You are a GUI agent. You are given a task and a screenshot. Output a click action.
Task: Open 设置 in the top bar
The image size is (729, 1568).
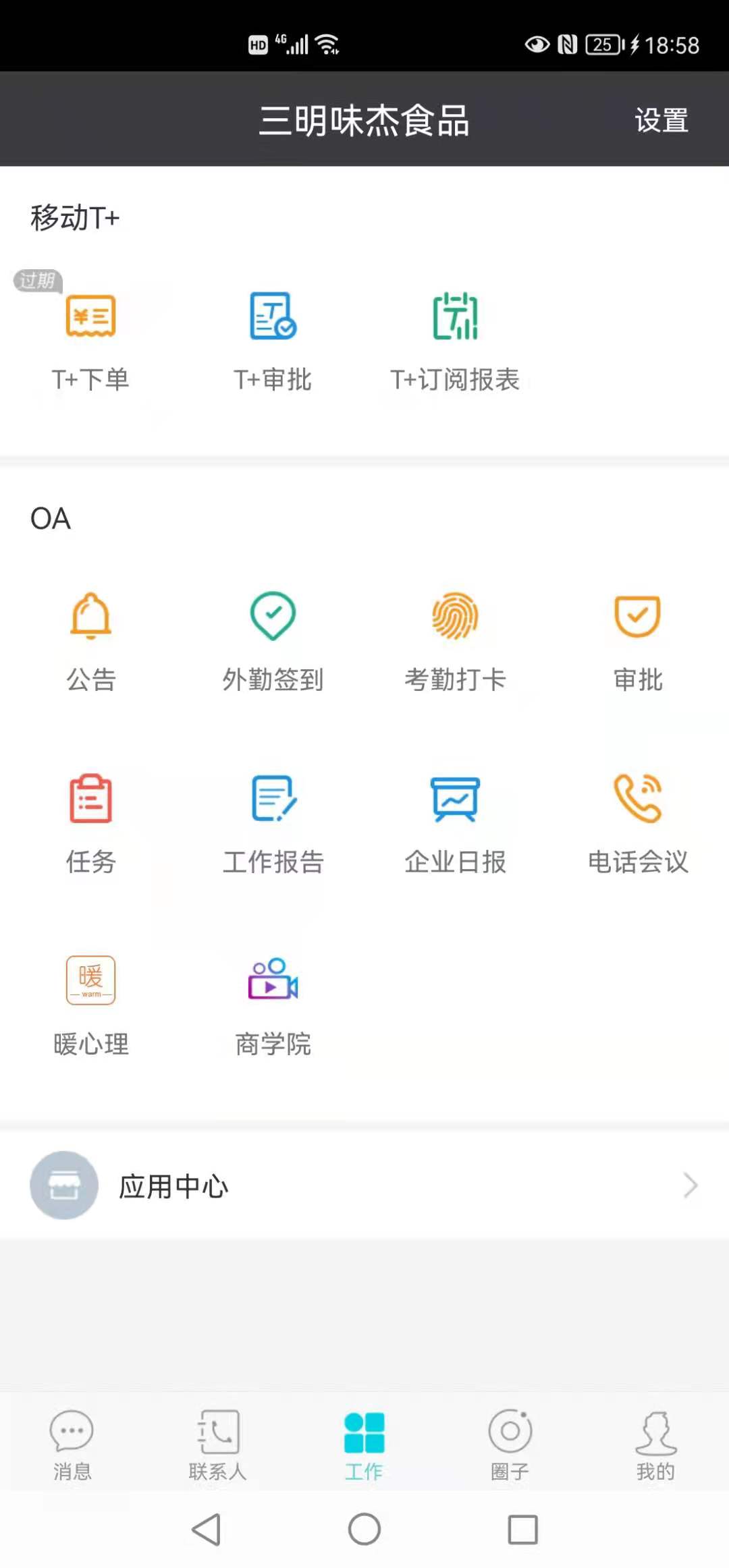(661, 121)
